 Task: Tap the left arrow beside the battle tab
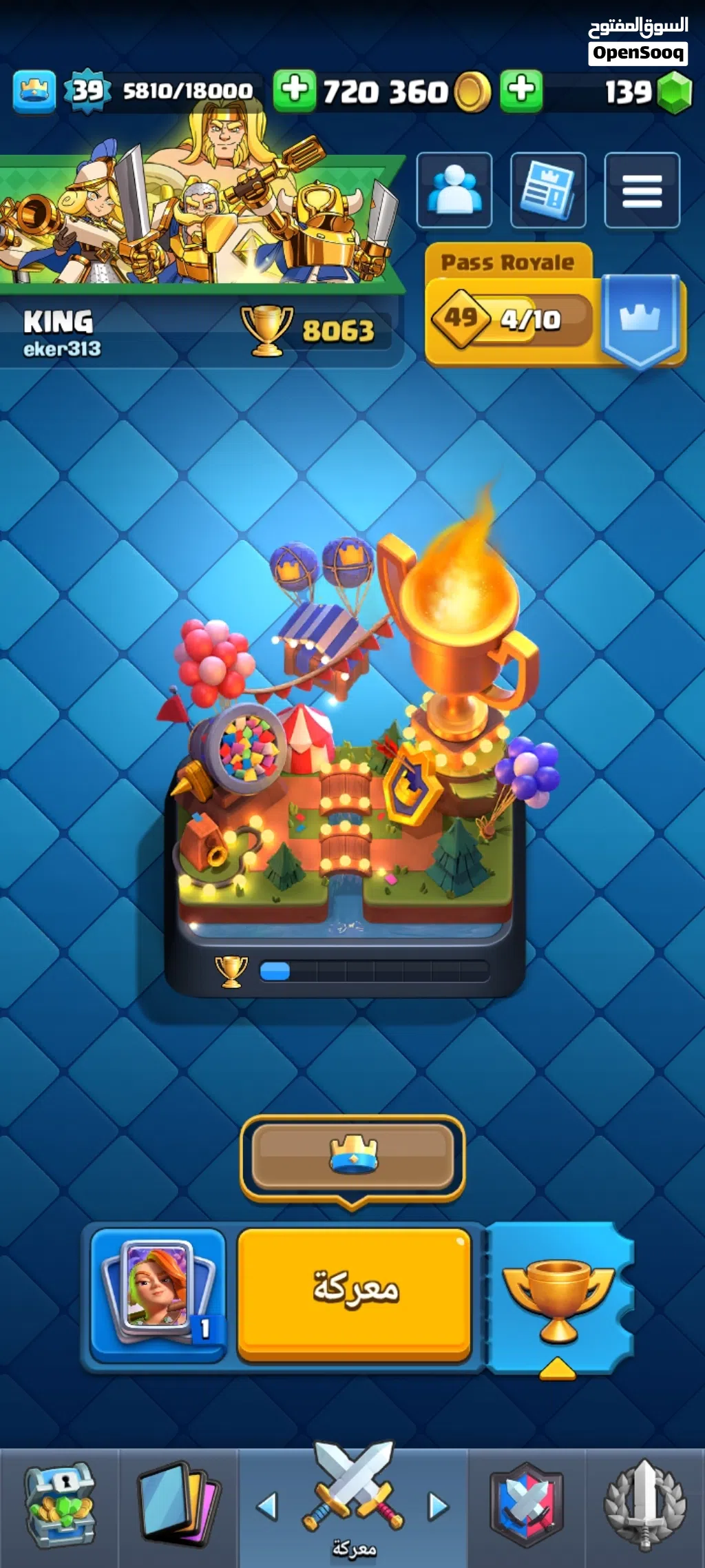267,1506
